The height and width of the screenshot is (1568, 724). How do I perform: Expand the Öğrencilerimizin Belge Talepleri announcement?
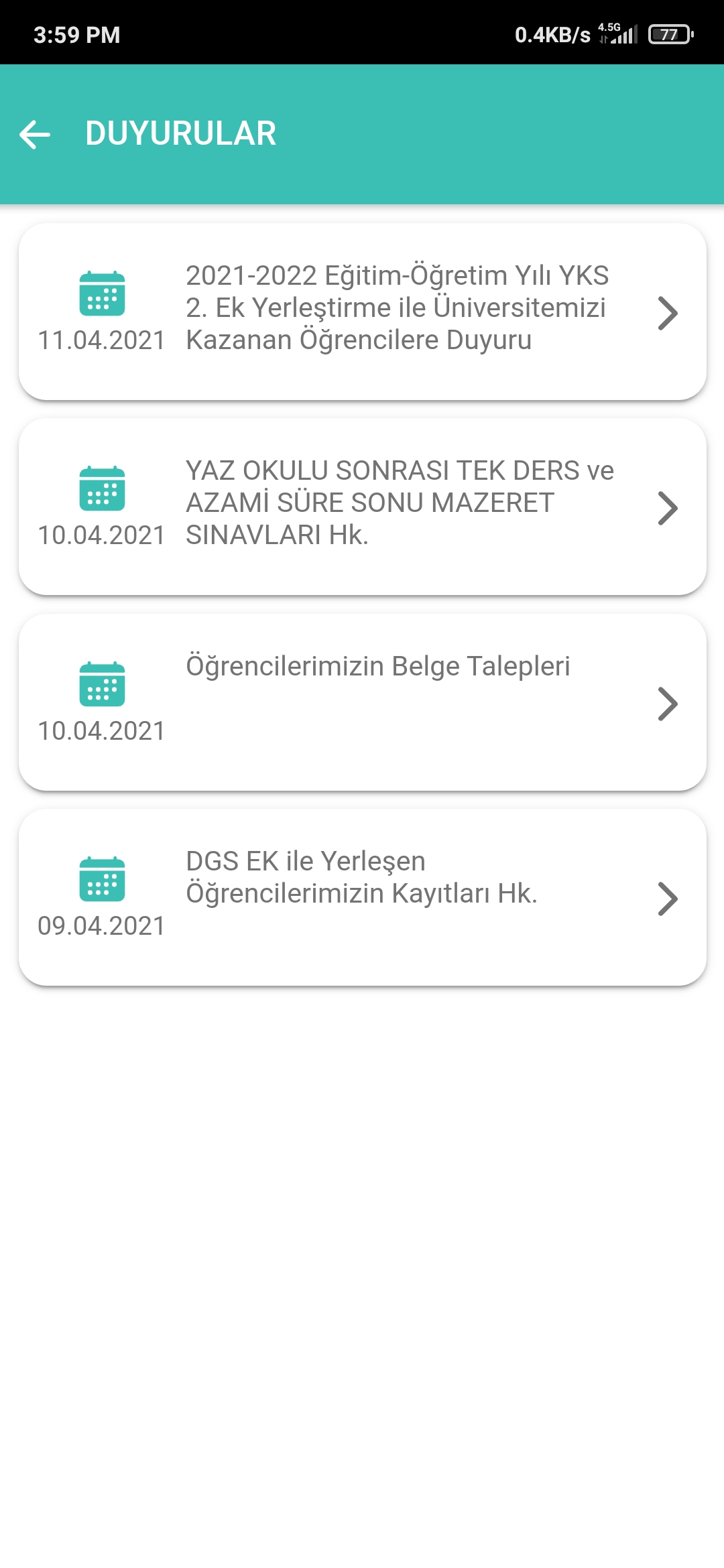pyautogui.click(x=667, y=703)
